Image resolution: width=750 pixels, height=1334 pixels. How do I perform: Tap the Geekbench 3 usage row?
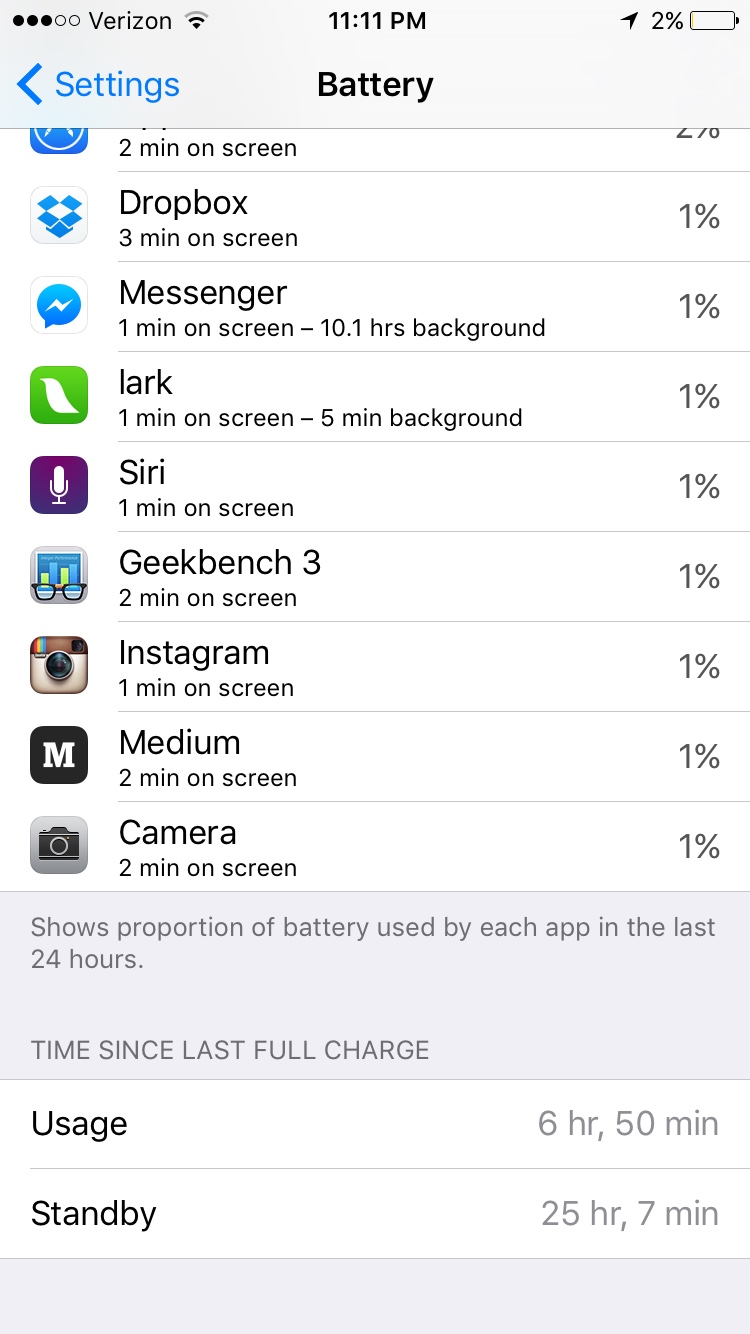tap(375, 577)
